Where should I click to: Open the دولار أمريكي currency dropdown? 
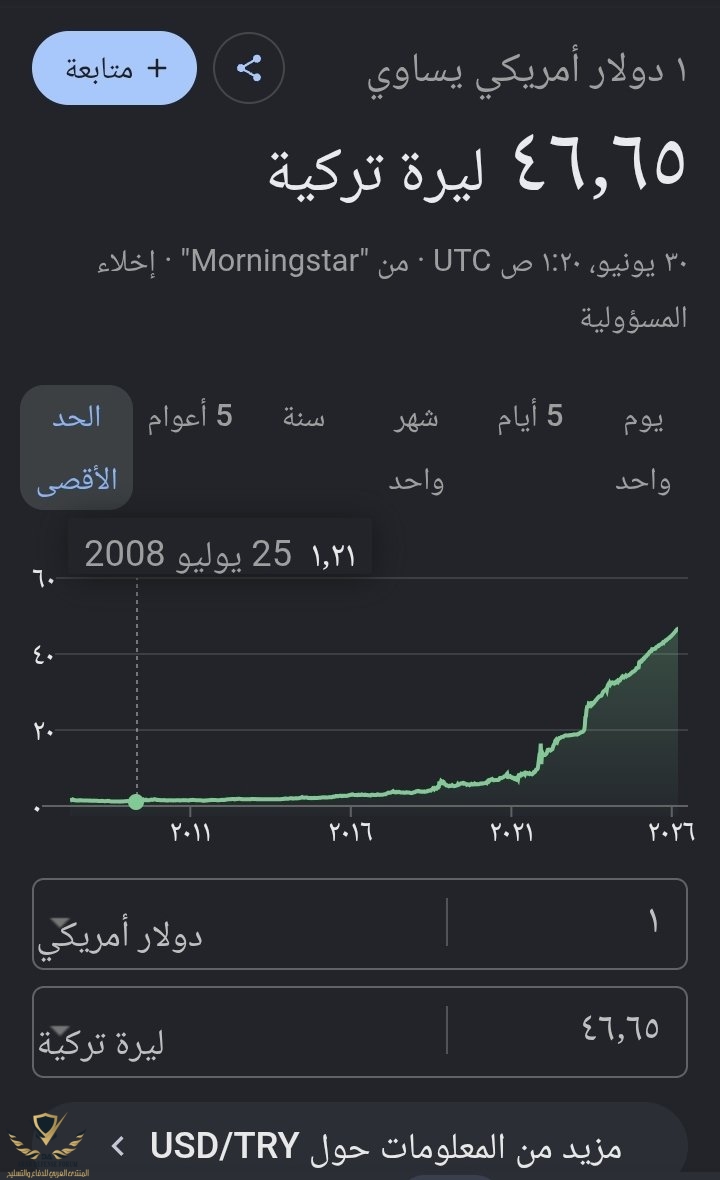click(x=240, y=924)
